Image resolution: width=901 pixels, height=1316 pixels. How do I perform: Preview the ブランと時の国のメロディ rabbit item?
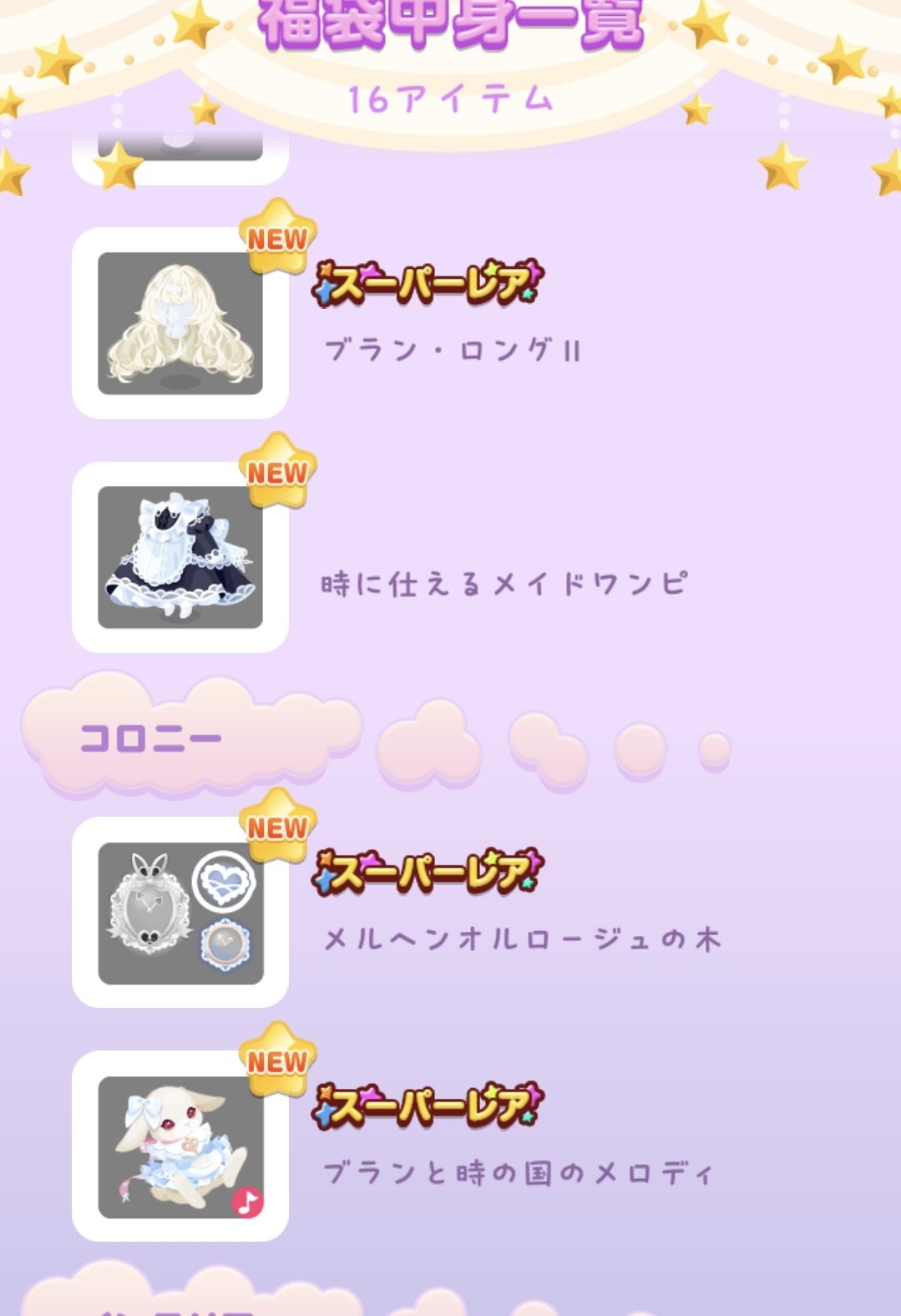[x=180, y=1146]
